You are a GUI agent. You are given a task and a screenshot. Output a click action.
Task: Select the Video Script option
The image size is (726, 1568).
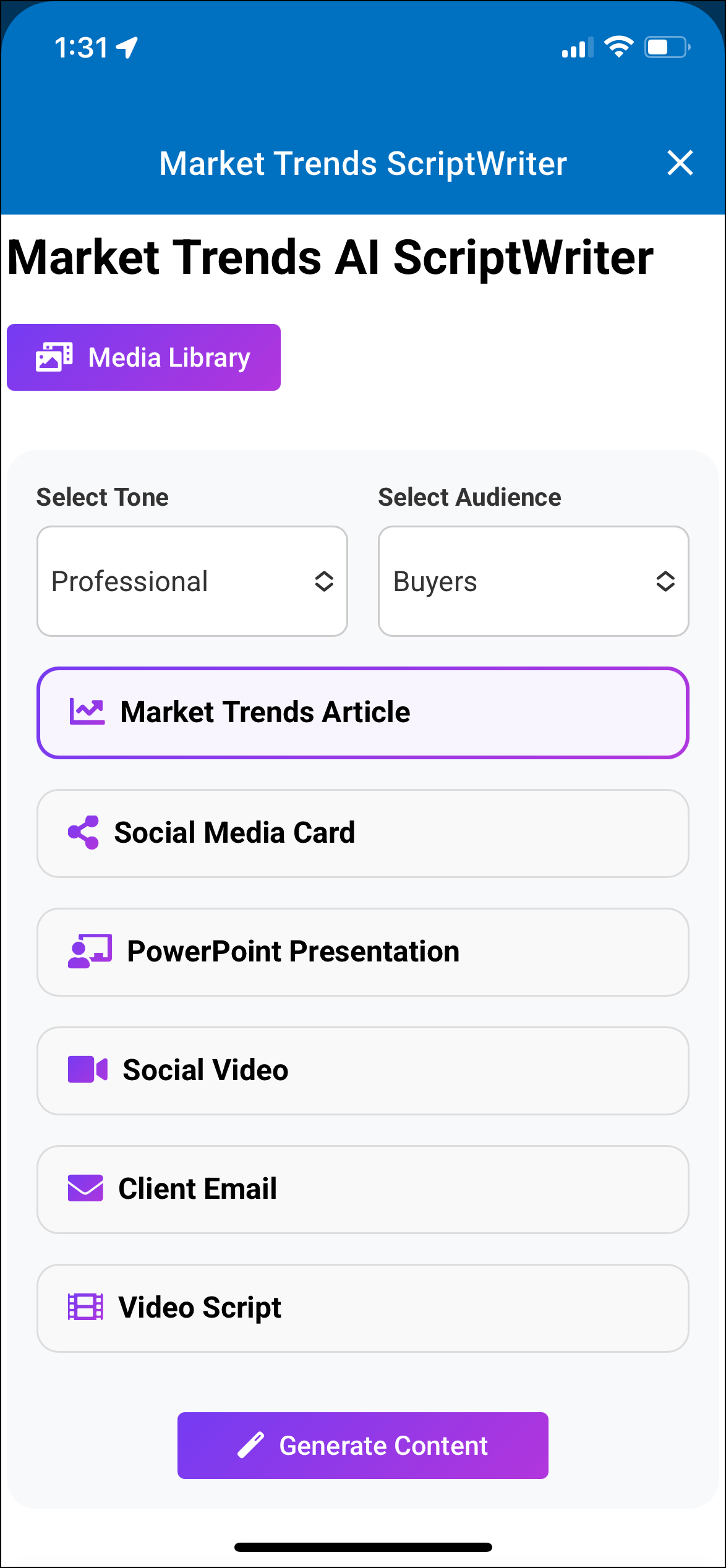(x=362, y=1308)
